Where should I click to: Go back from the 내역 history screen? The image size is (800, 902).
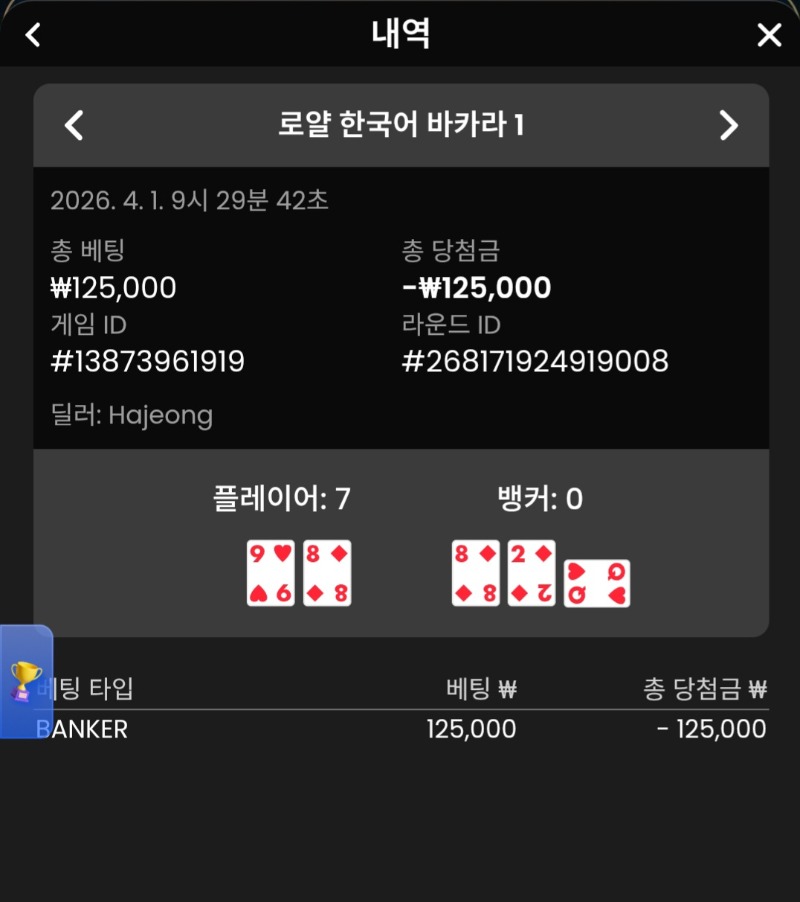click(x=33, y=36)
